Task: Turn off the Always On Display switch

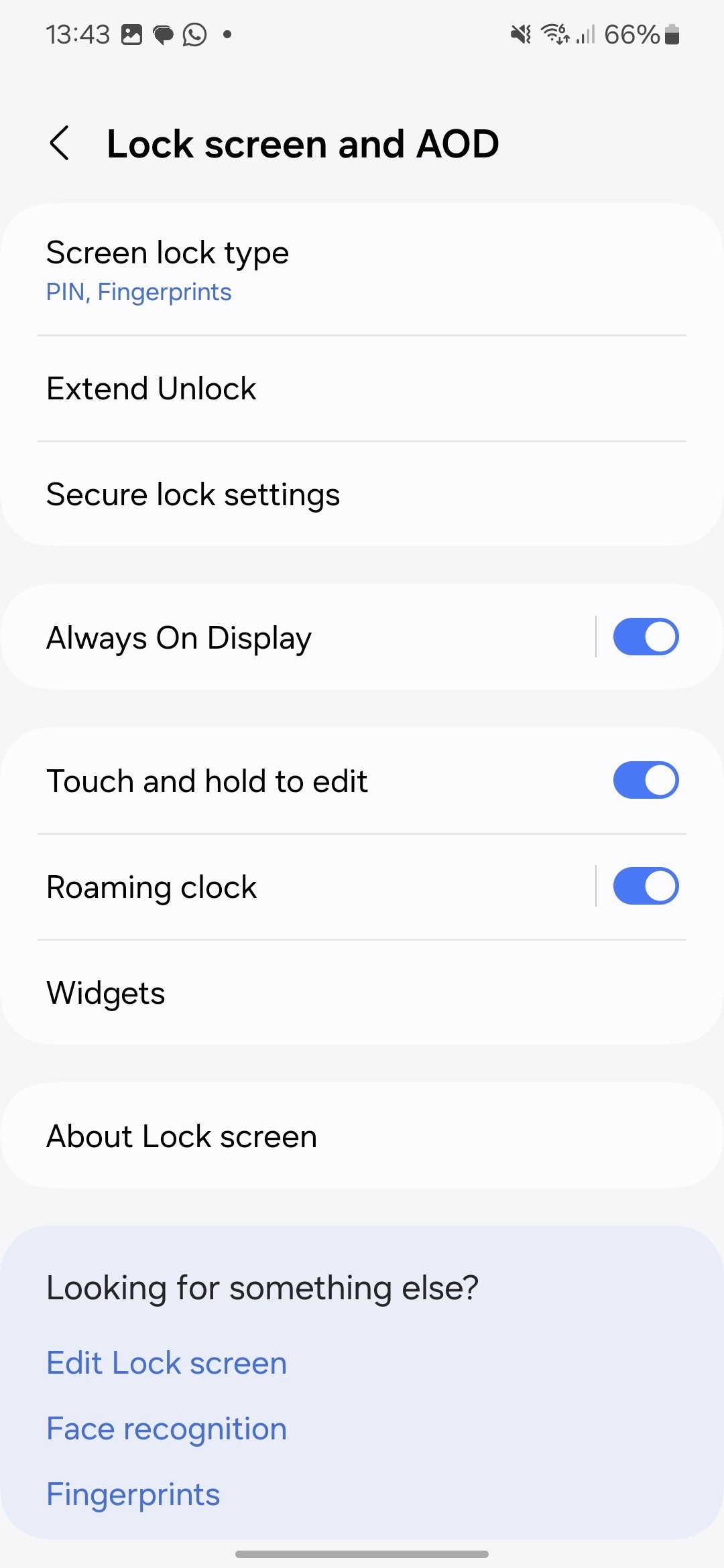Action: coord(646,637)
